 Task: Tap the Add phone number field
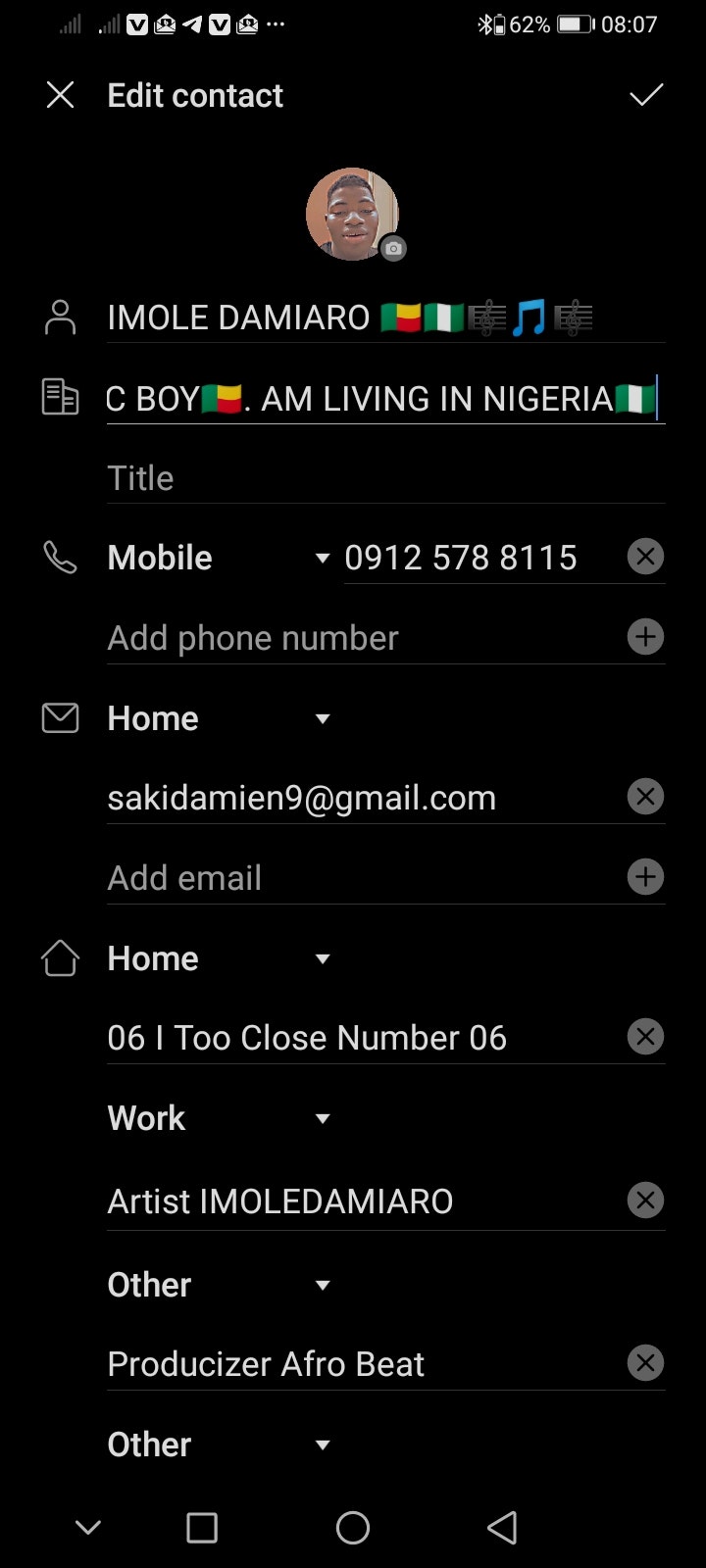353,638
